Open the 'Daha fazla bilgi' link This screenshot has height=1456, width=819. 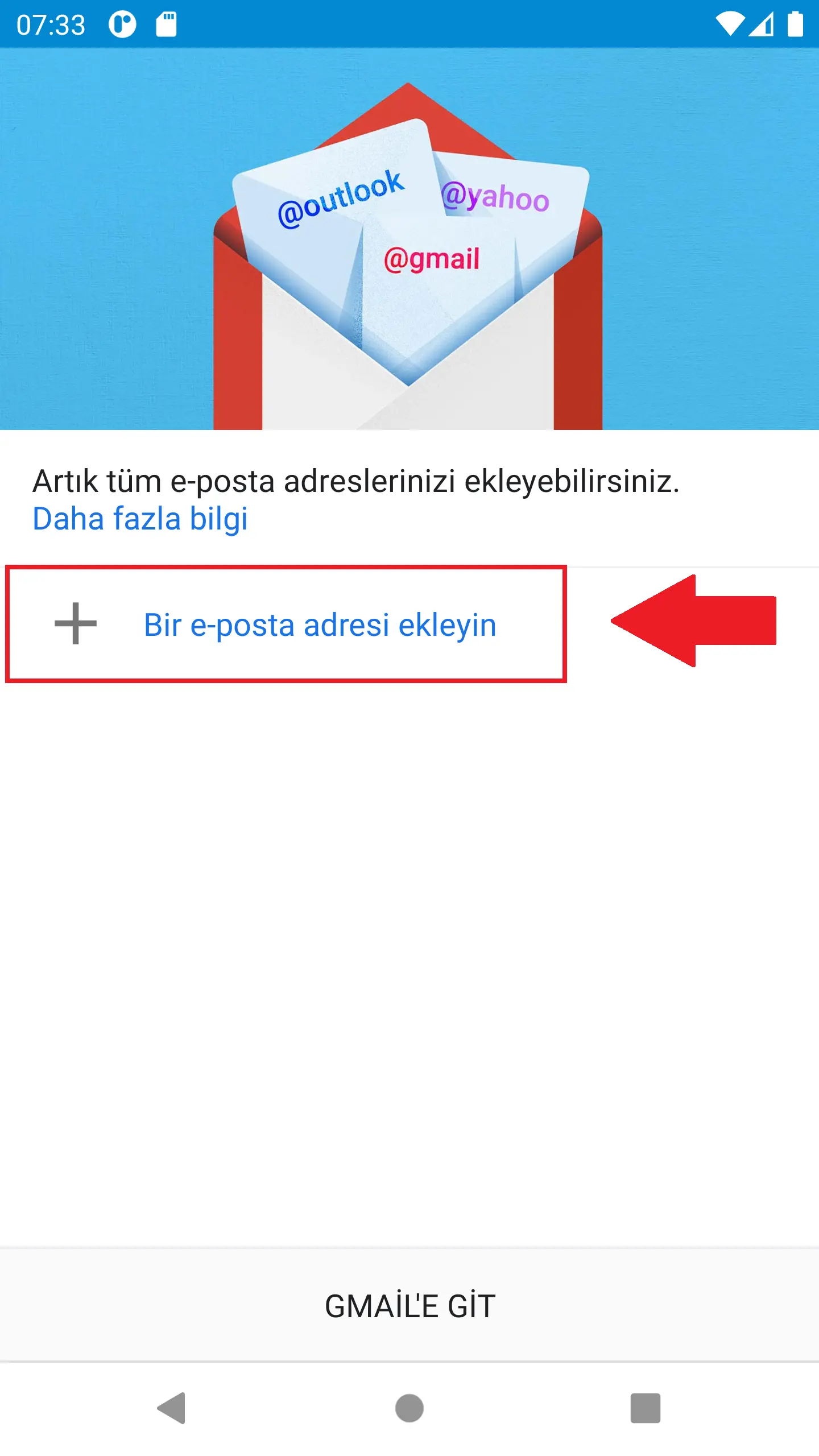140,519
